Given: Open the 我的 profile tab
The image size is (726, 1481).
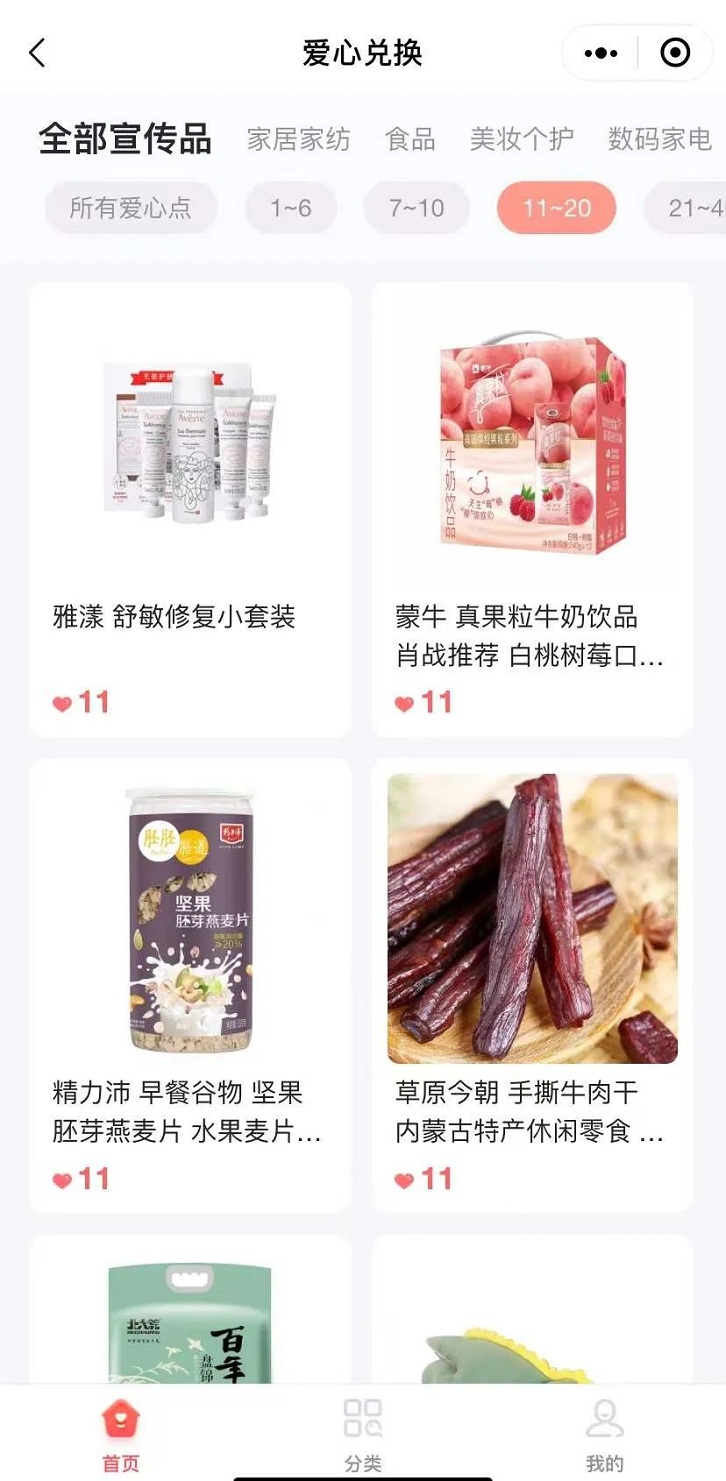Looking at the screenshot, I should (604, 1435).
